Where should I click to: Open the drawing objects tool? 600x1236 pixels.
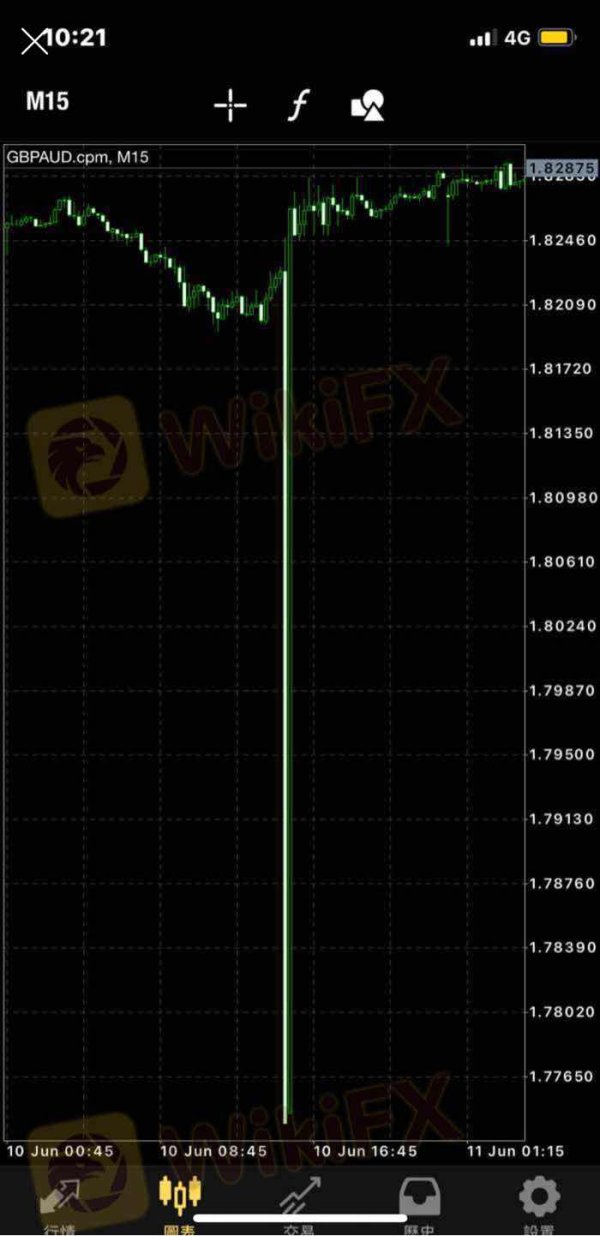pos(368,105)
